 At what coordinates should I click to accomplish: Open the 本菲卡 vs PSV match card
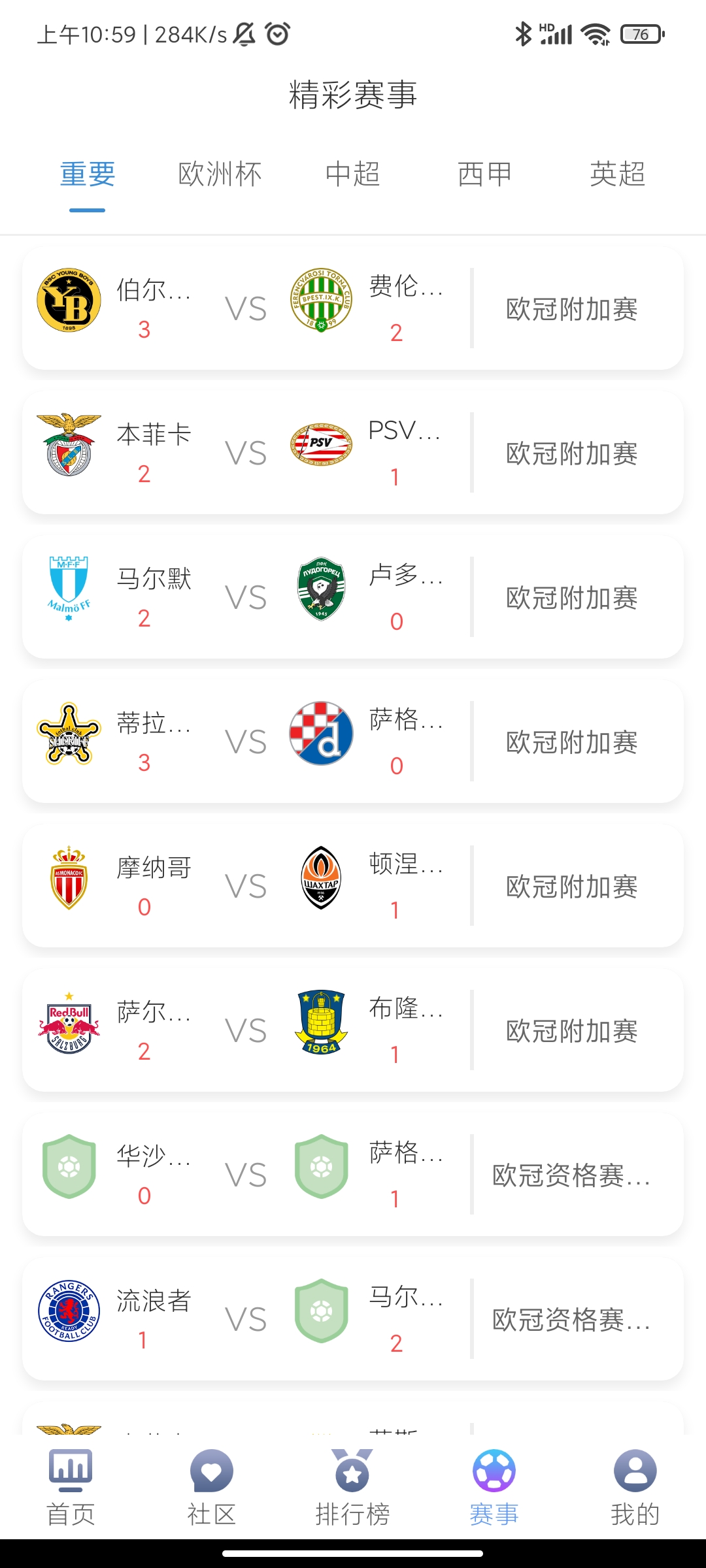pyautogui.click(x=353, y=452)
